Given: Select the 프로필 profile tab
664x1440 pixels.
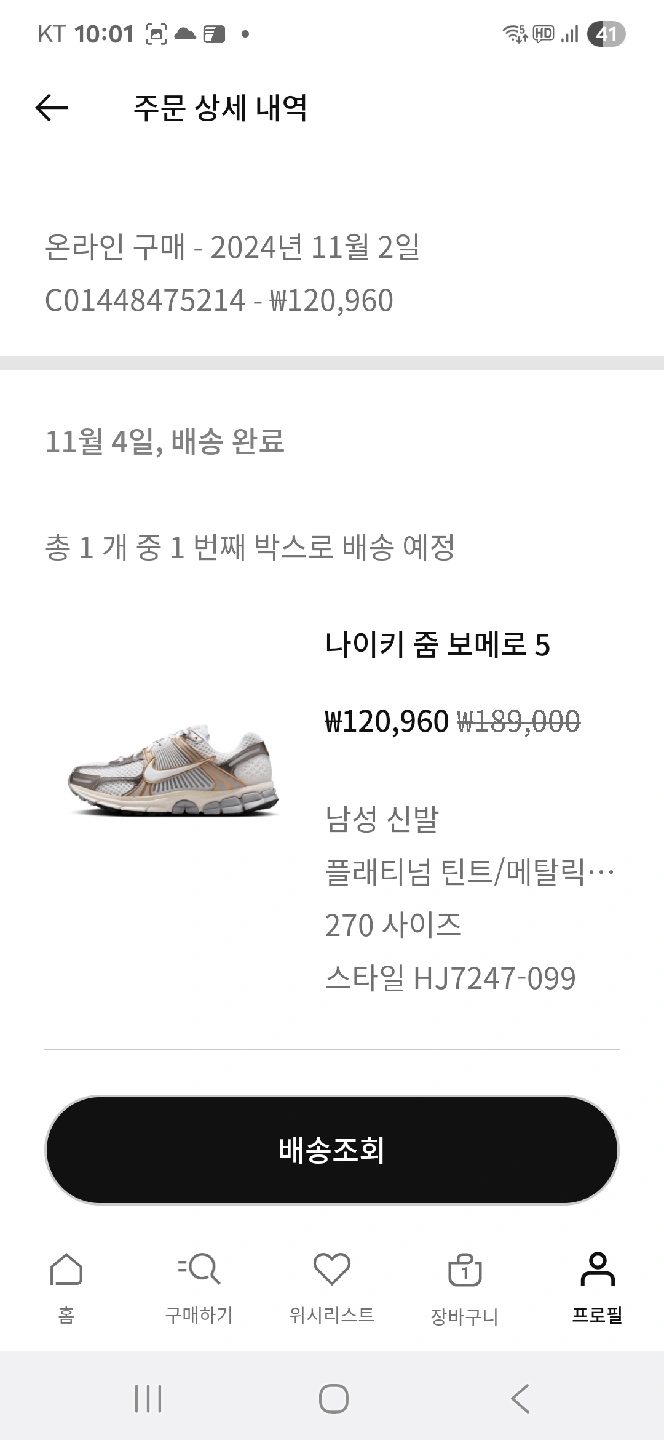Looking at the screenshot, I should tap(597, 1288).
